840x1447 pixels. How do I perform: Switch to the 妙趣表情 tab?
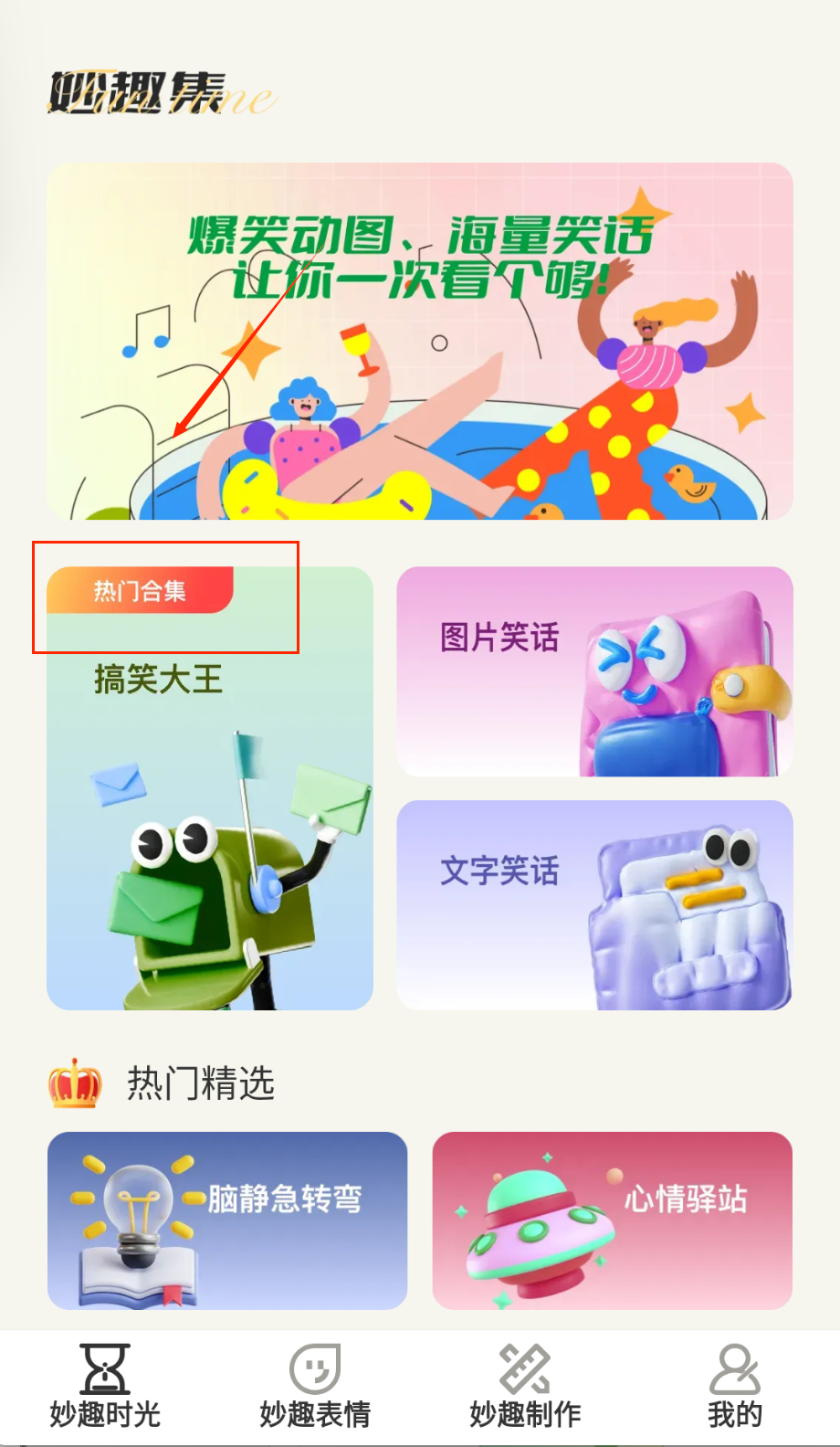click(315, 1386)
